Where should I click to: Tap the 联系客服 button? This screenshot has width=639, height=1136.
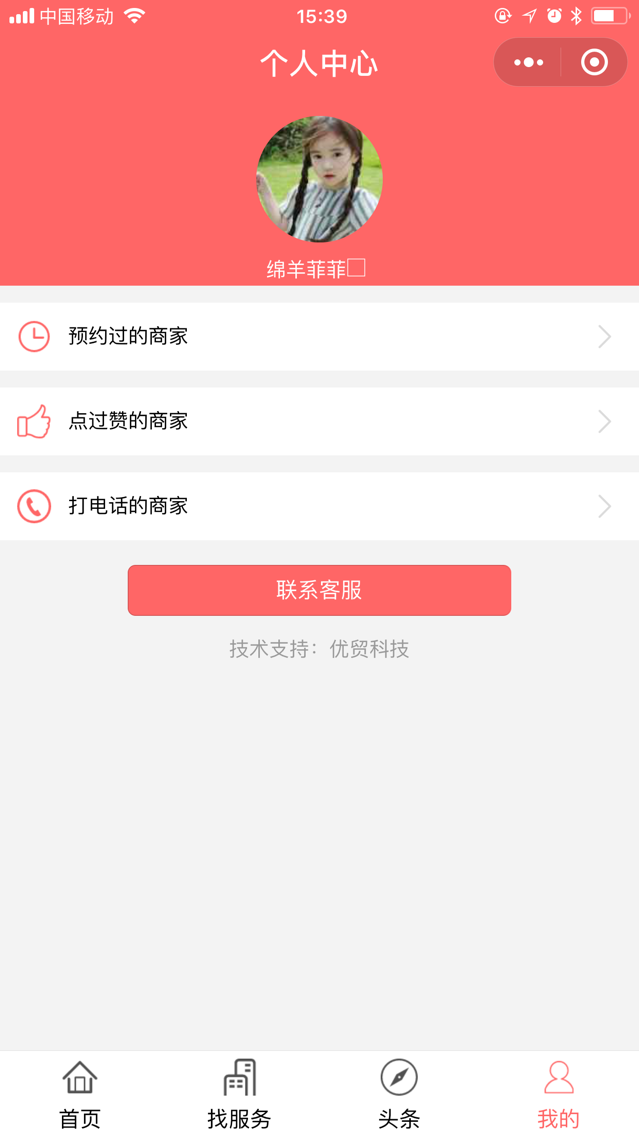(319, 590)
